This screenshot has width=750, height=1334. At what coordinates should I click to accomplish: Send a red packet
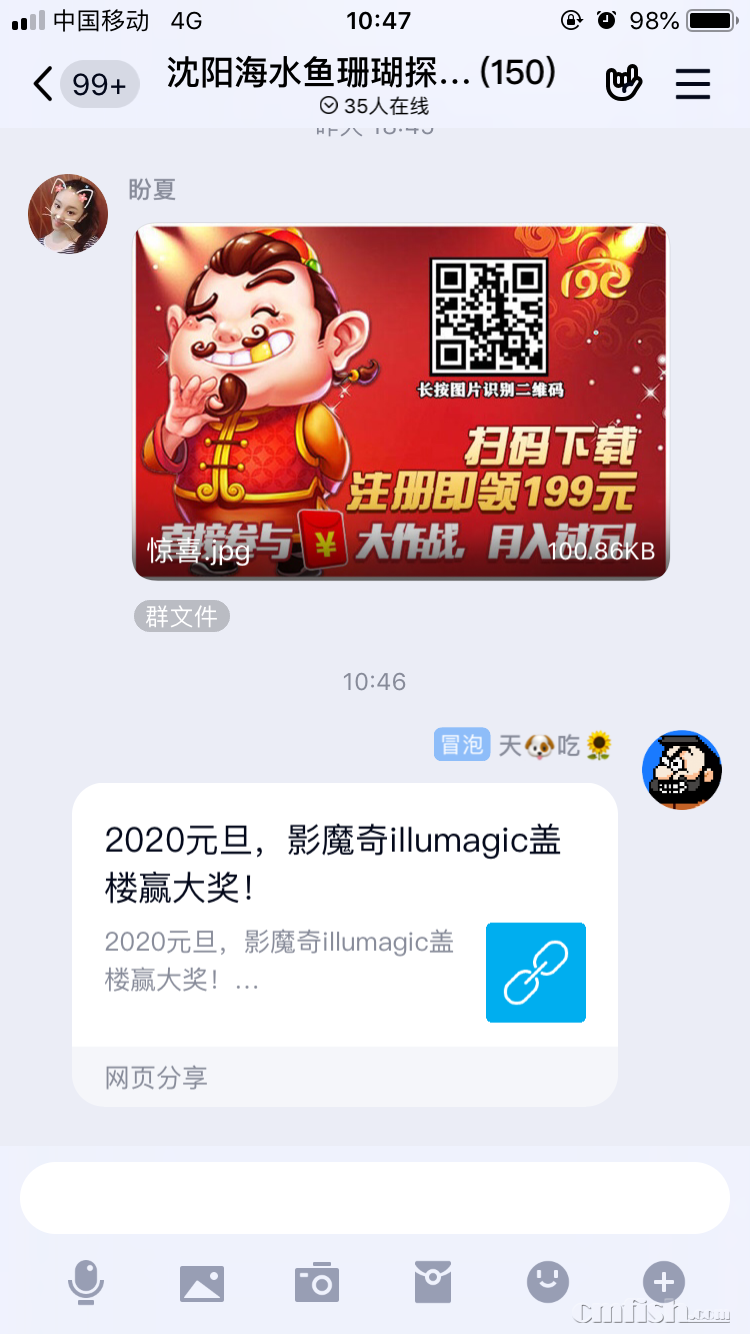pos(433,1282)
